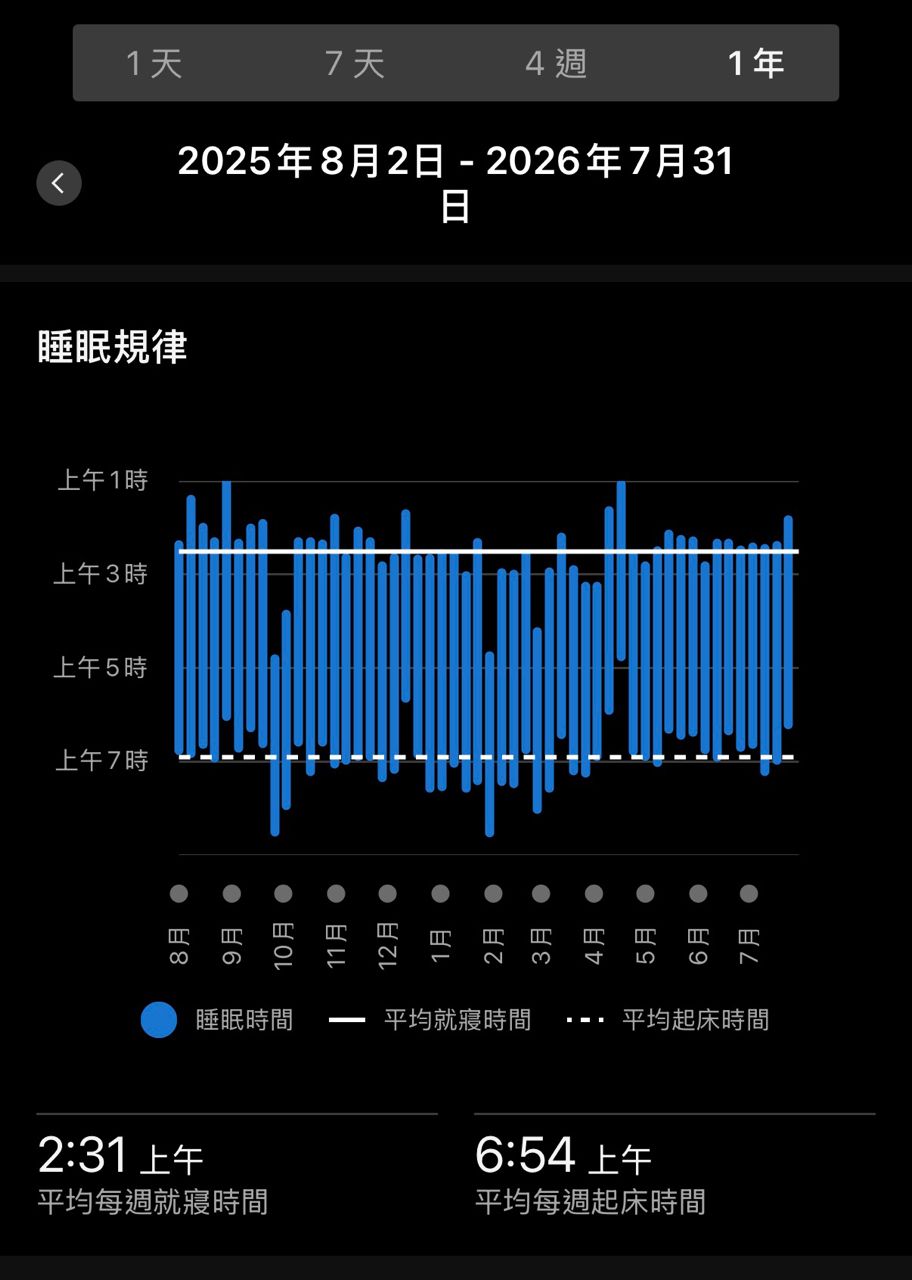
Task: Go to the previous date range
Action: point(59,183)
